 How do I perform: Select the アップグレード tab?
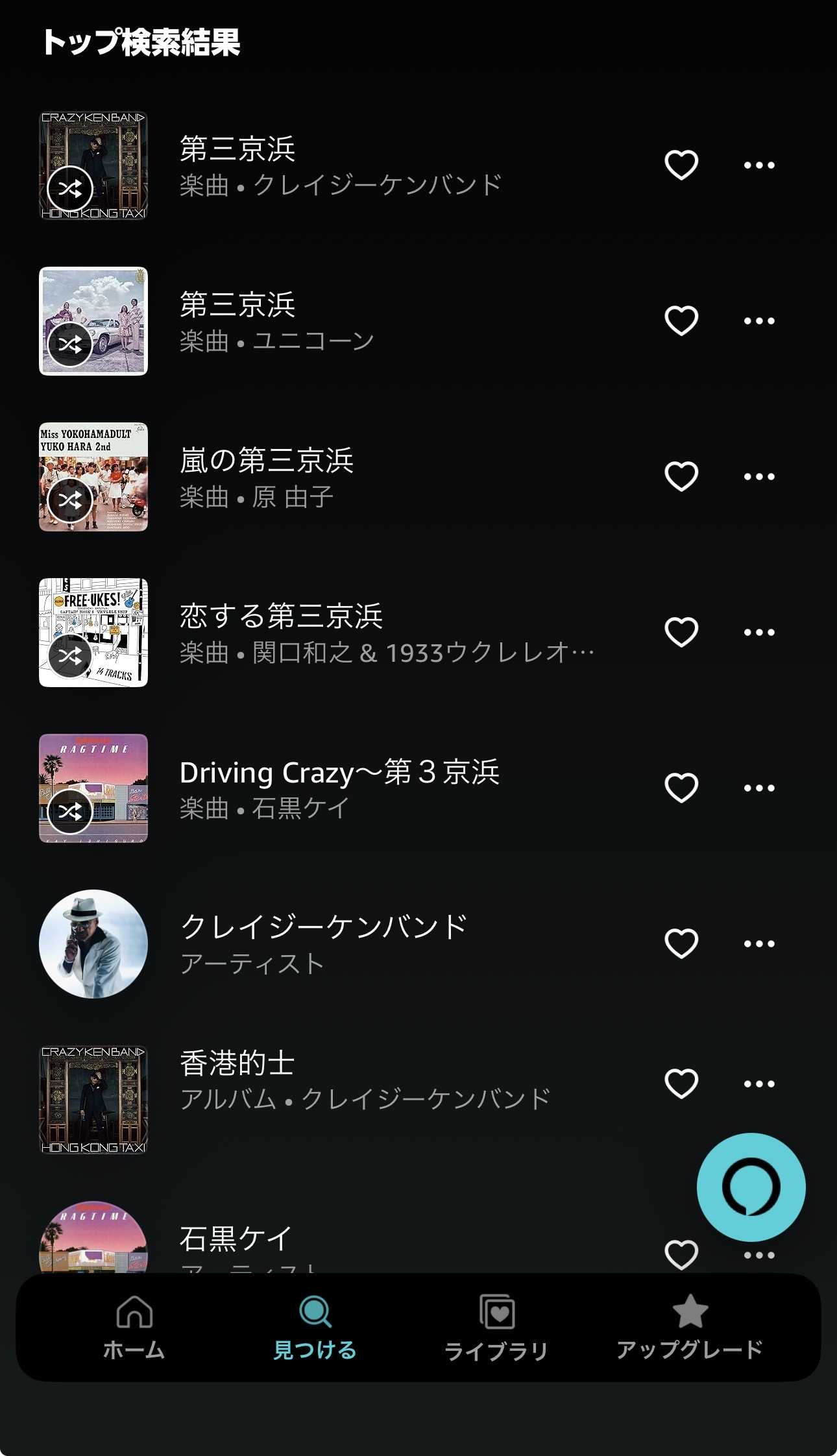click(x=690, y=1328)
